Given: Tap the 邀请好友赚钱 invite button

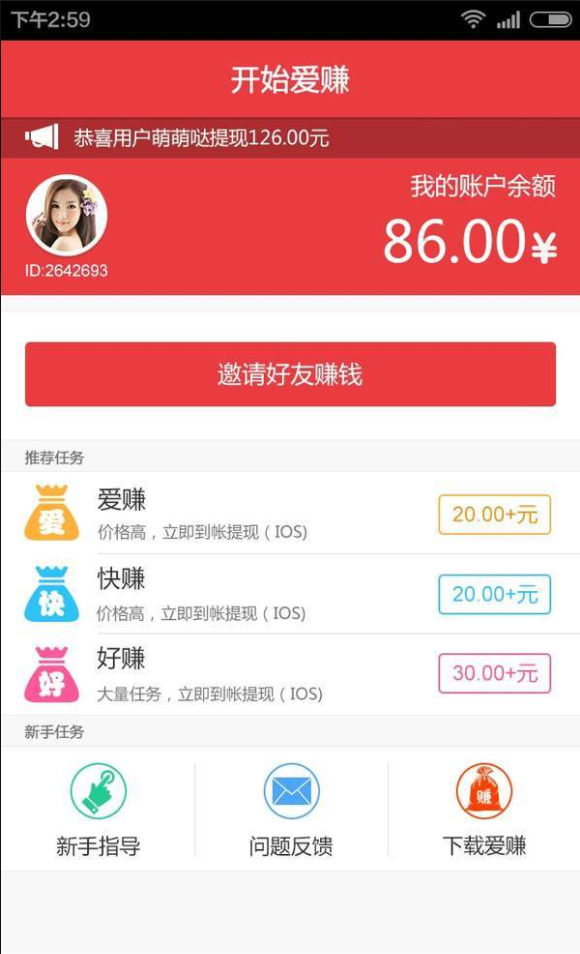Looking at the screenshot, I should [290, 374].
